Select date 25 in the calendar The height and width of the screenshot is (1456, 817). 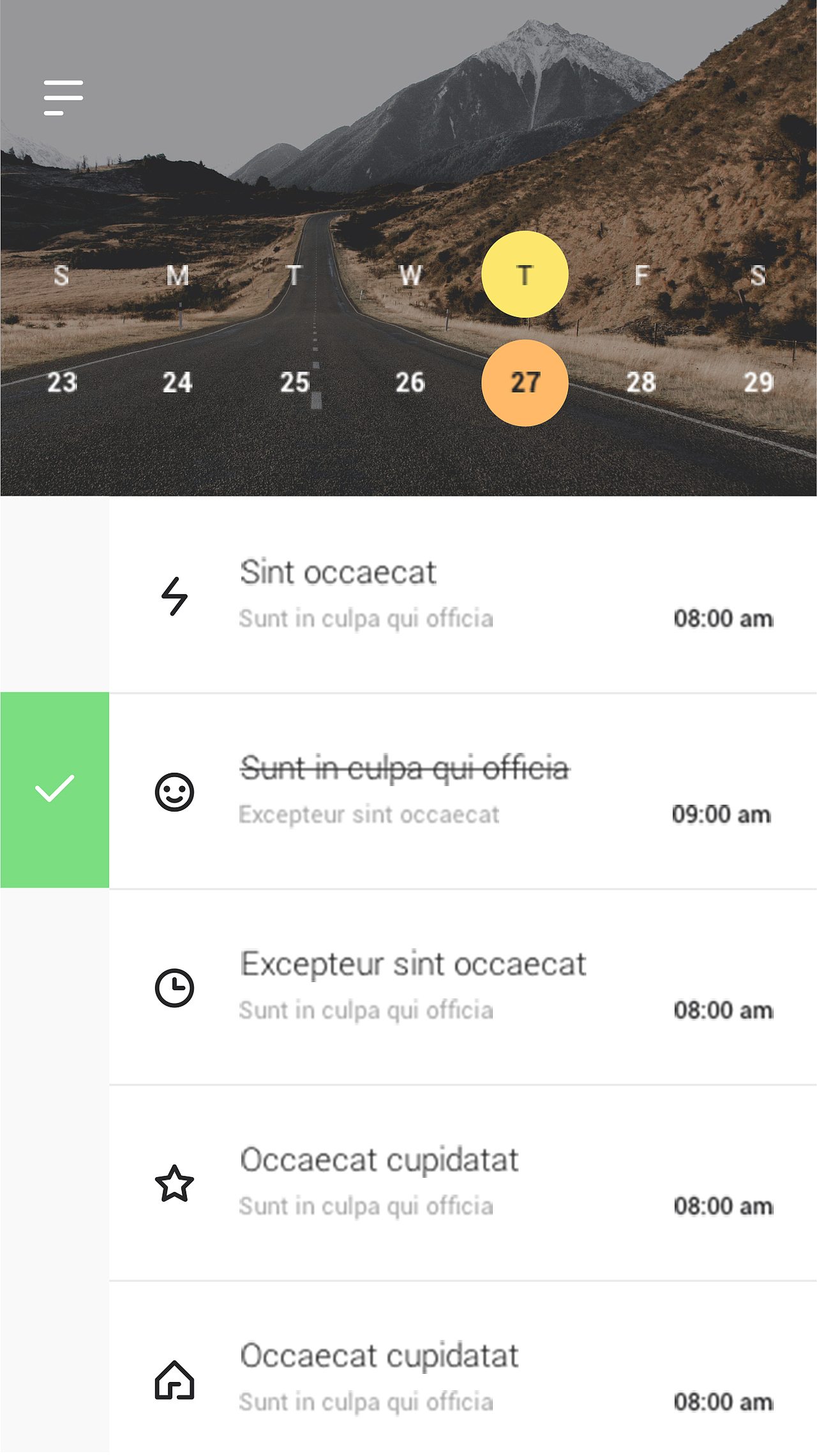(294, 382)
